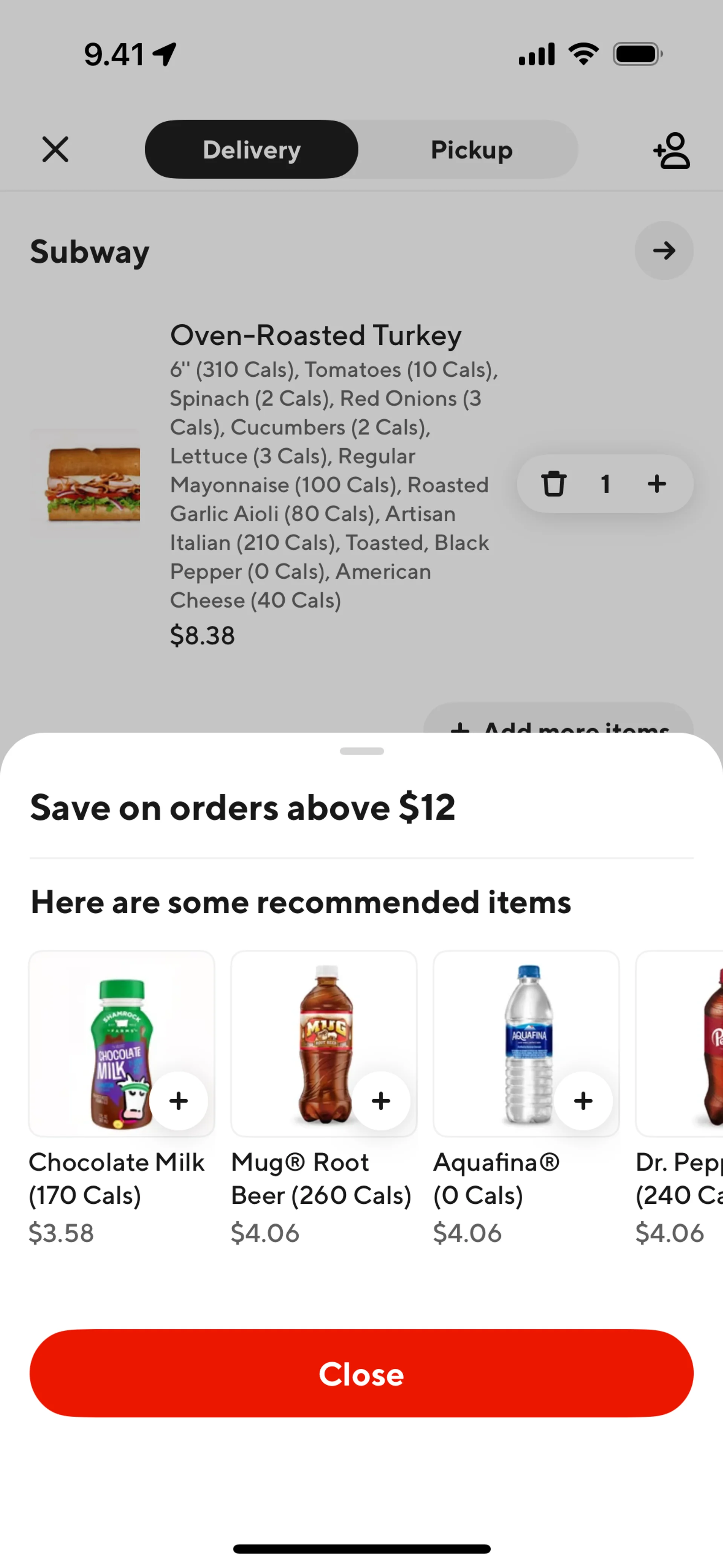
Task: Switch to the Pickup option
Action: (x=471, y=149)
